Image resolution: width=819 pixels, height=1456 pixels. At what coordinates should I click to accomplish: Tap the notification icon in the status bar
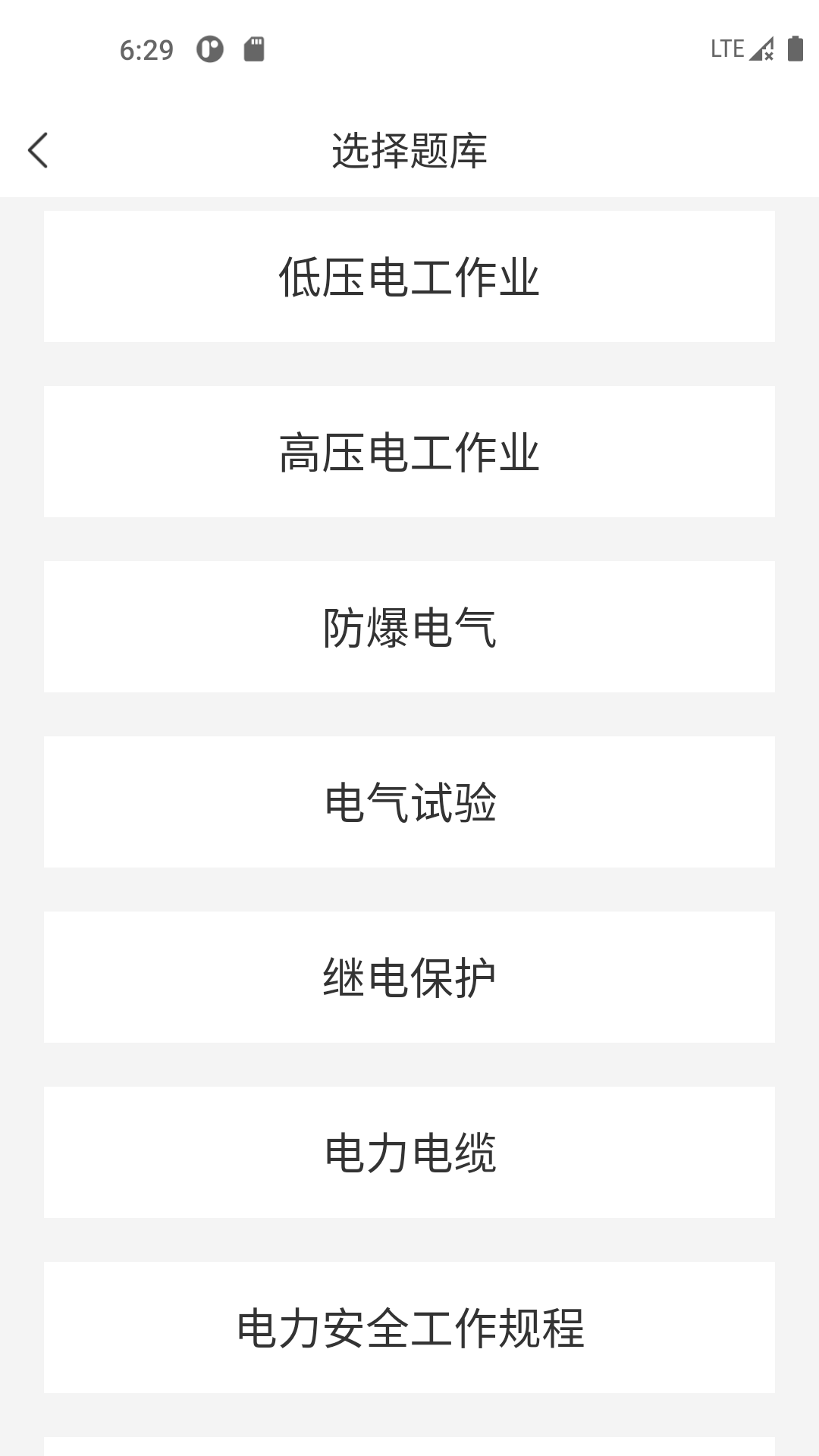click(x=209, y=47)
